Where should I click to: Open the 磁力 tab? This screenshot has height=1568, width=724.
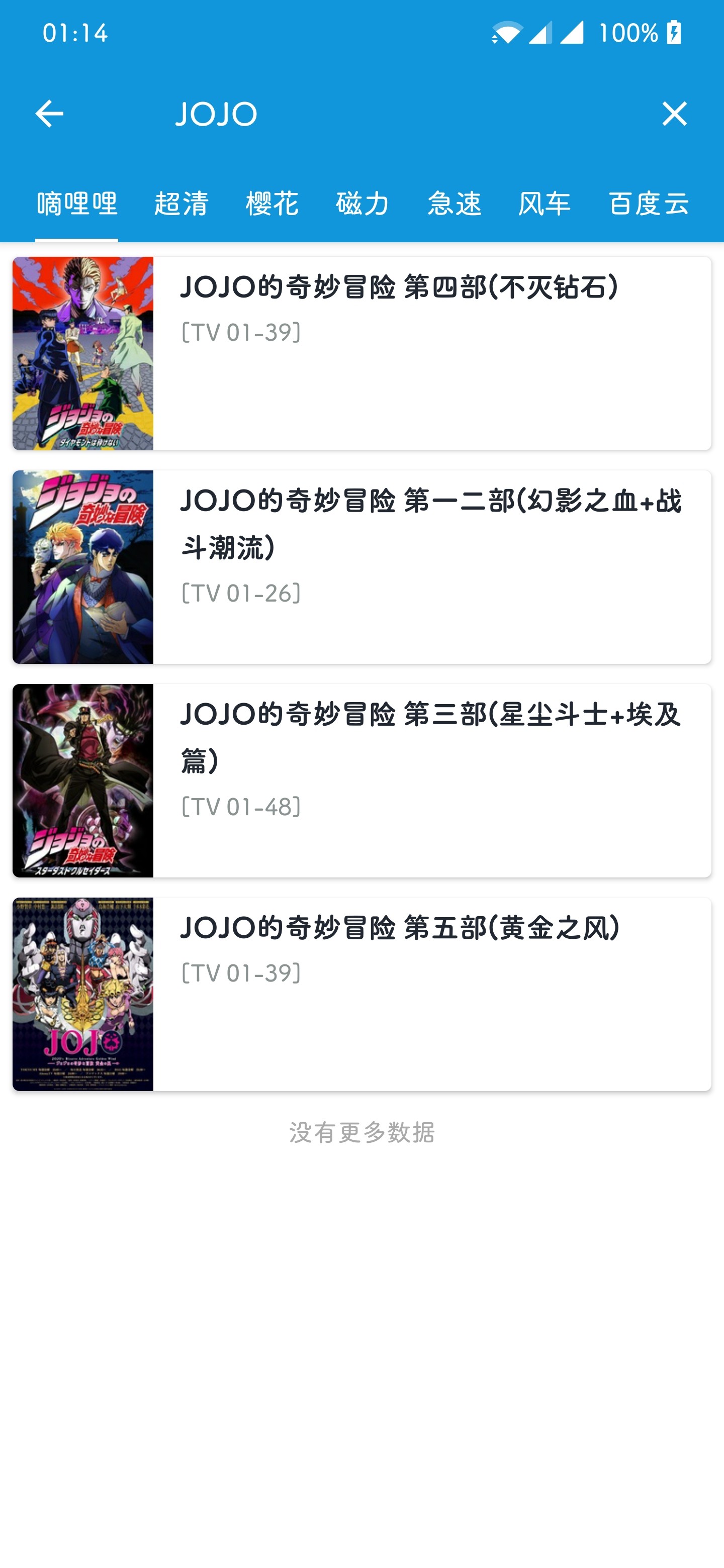(363, 204)
